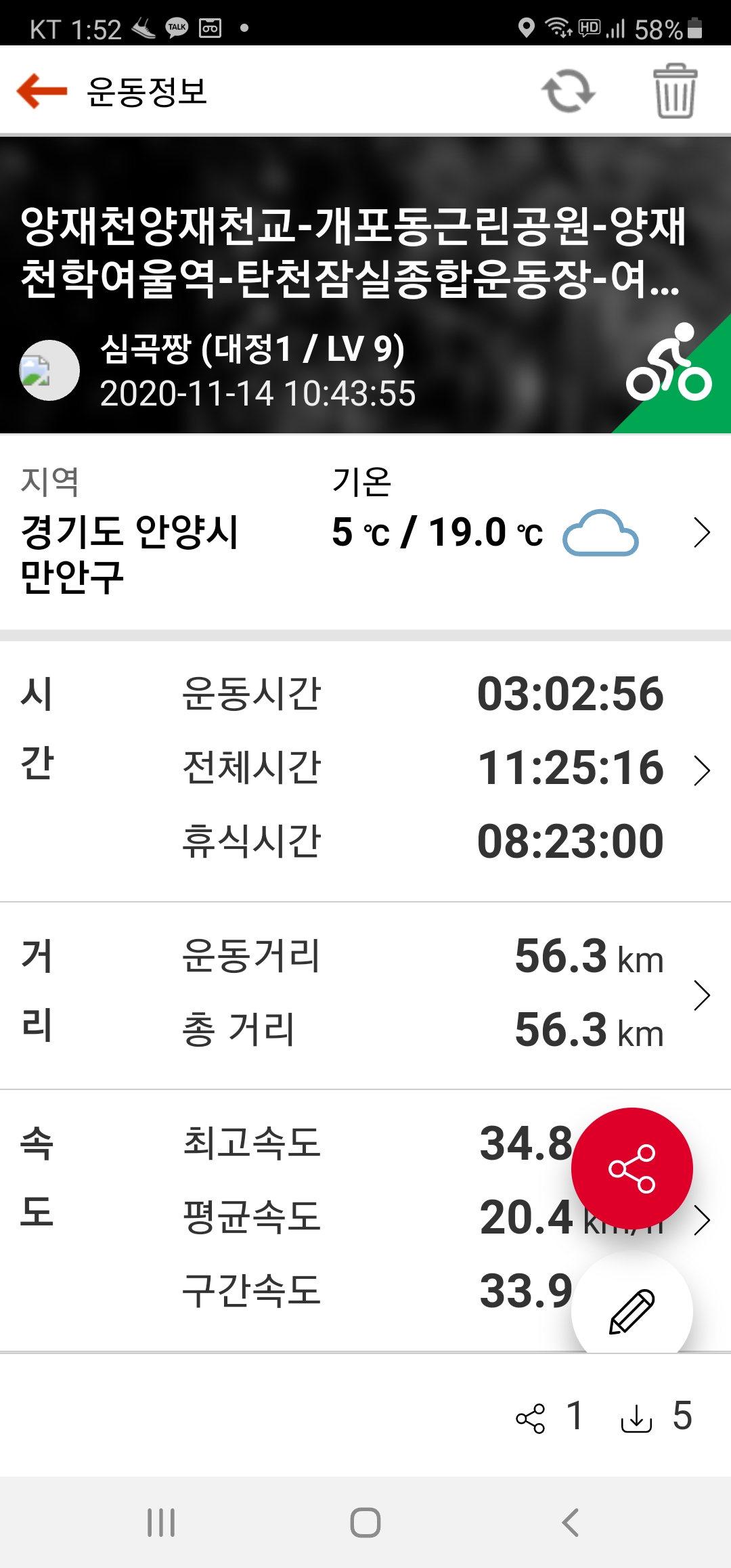Refresh the workout info
731x1568 pixels.
click(x=568, y=91)
